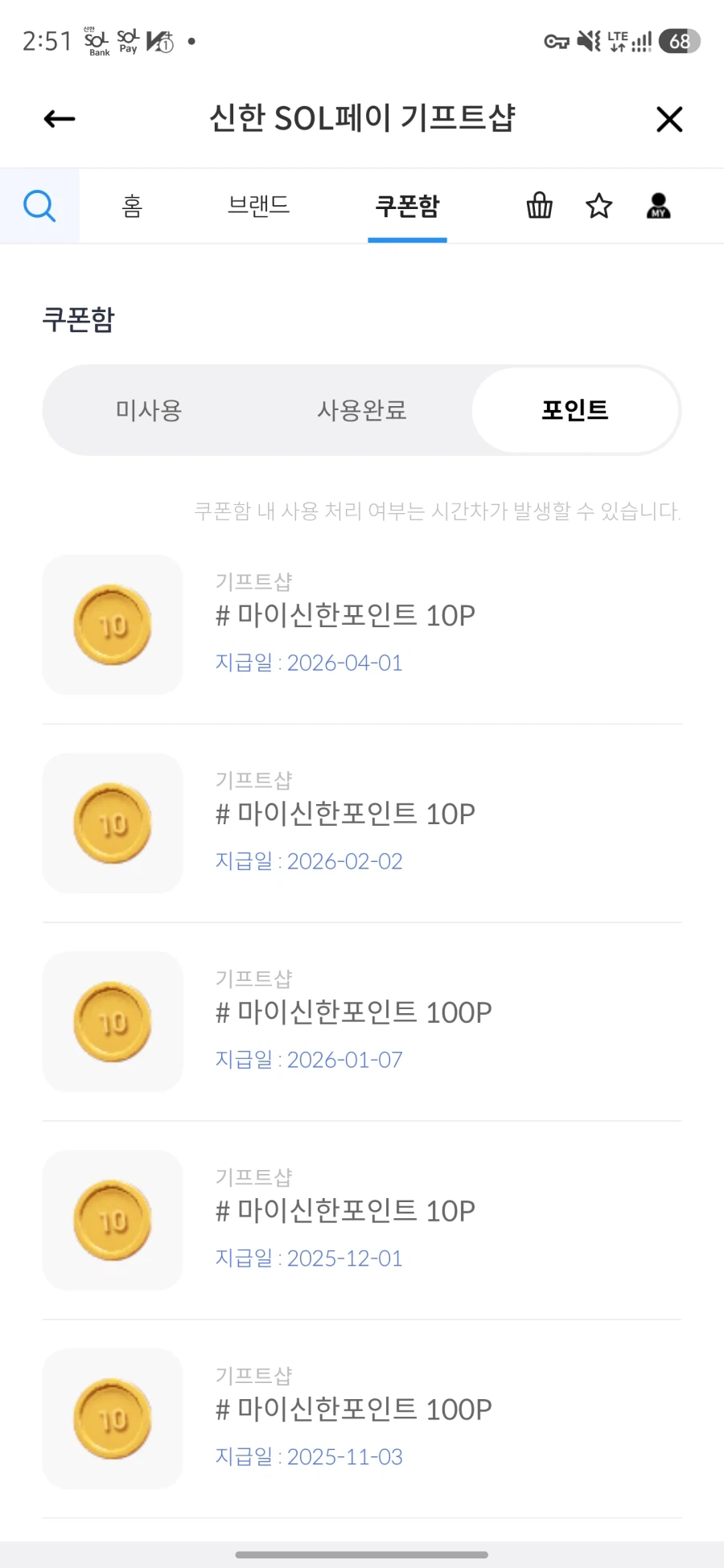Screen dimensions: 724x1568
Task: Click the 2025-12-01 coupon thumbnail
Action: tap(113, 1220)
